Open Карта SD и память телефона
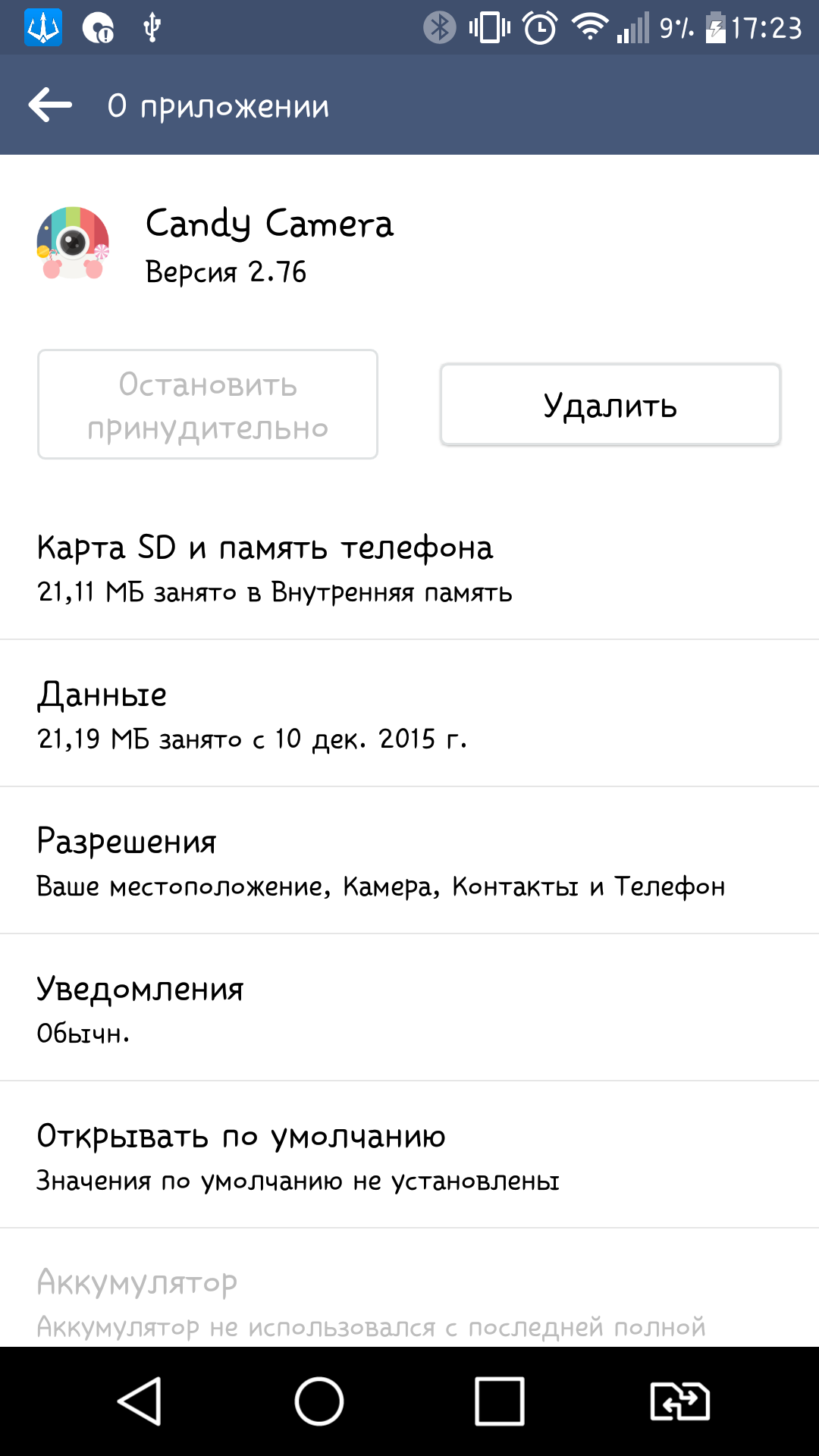Viewport: 819px width, 1456px height. (409, 567)
